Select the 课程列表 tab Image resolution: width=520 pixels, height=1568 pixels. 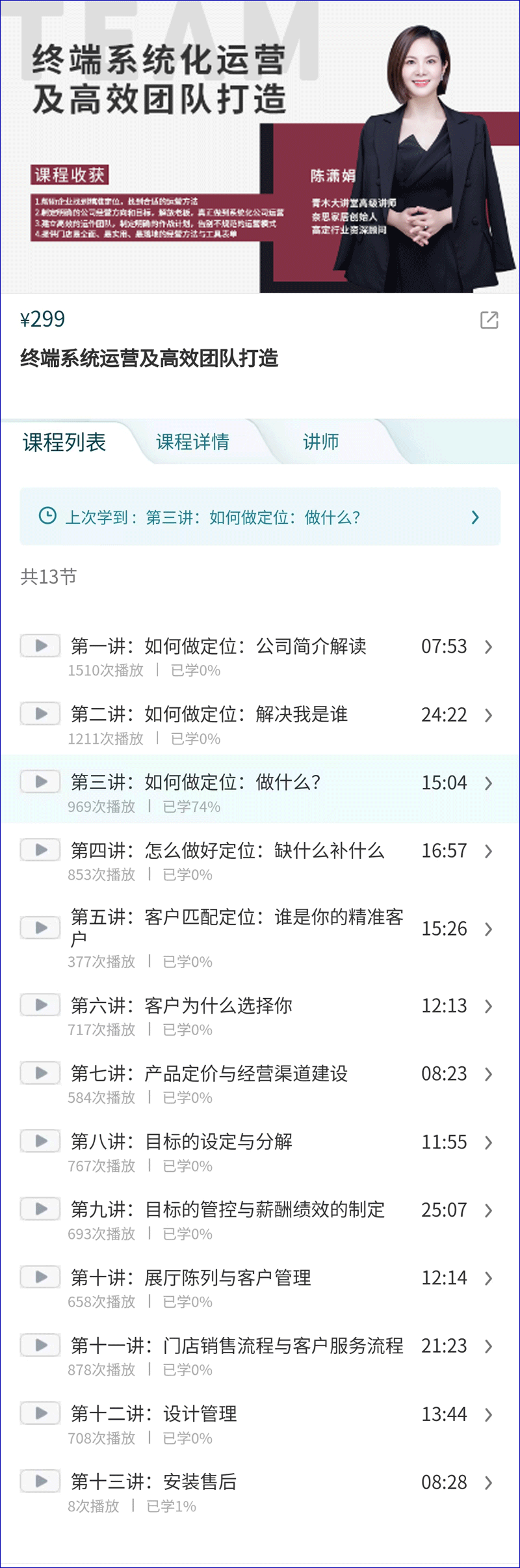[64, 442]
